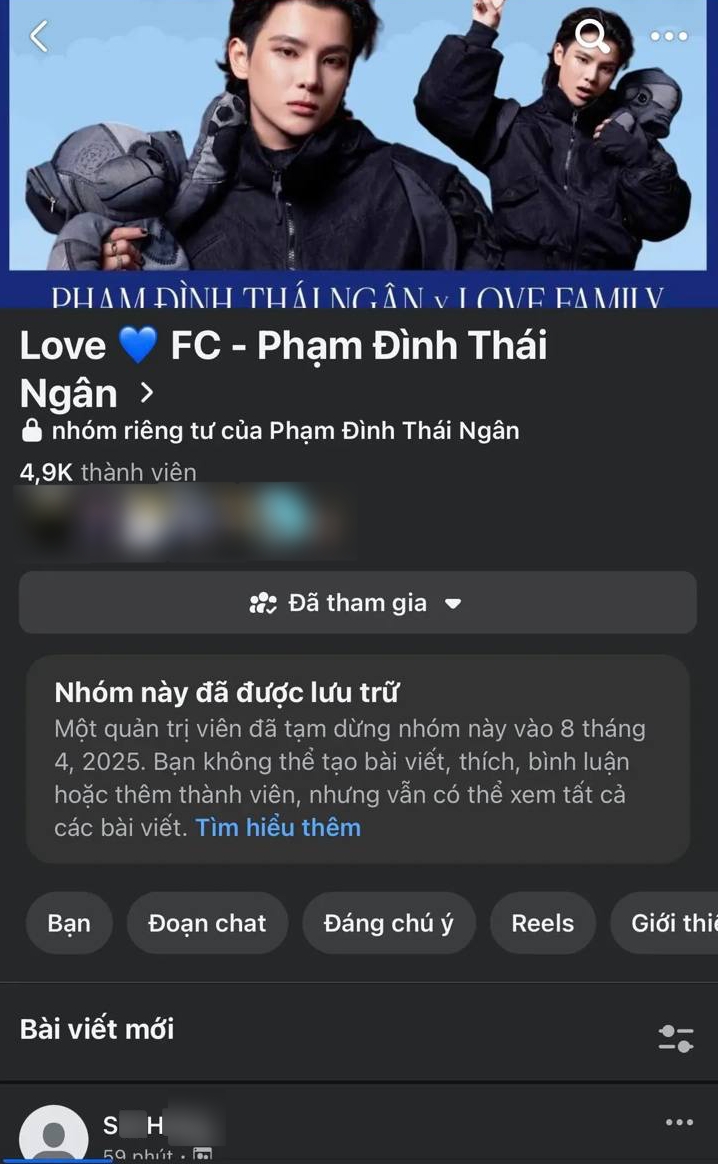
Task: Select the Bạn chip
Action: tap(69, 923)
